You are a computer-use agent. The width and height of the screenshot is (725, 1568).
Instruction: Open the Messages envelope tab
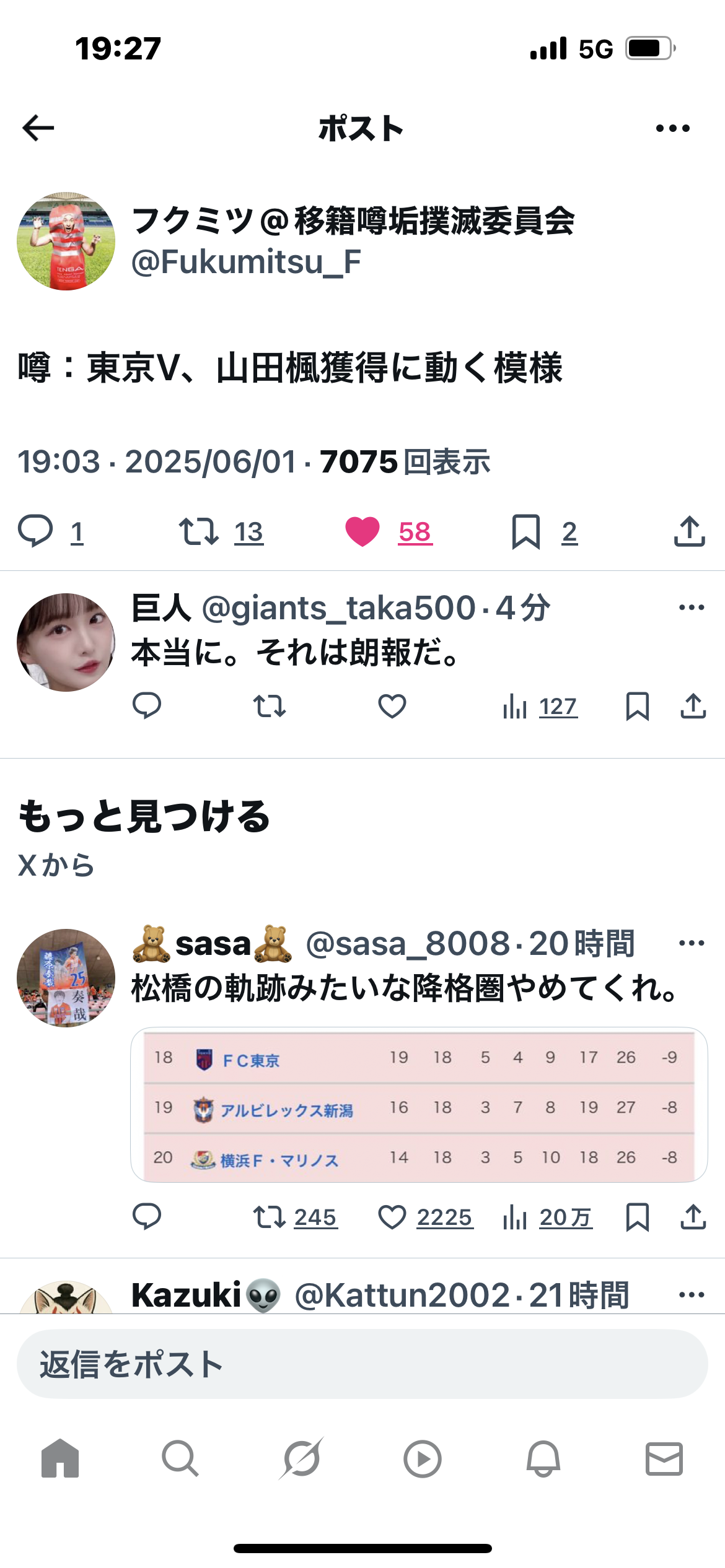[x=664, y=1458]
